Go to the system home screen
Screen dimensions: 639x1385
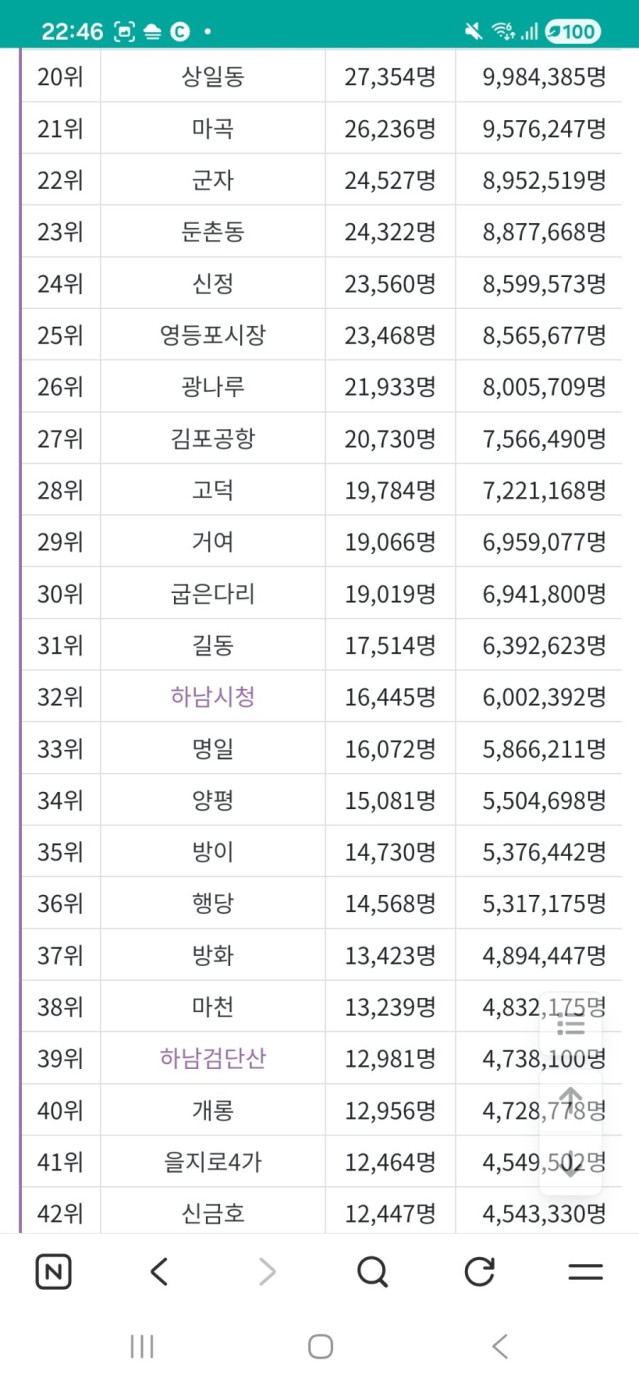(320, 1346)
